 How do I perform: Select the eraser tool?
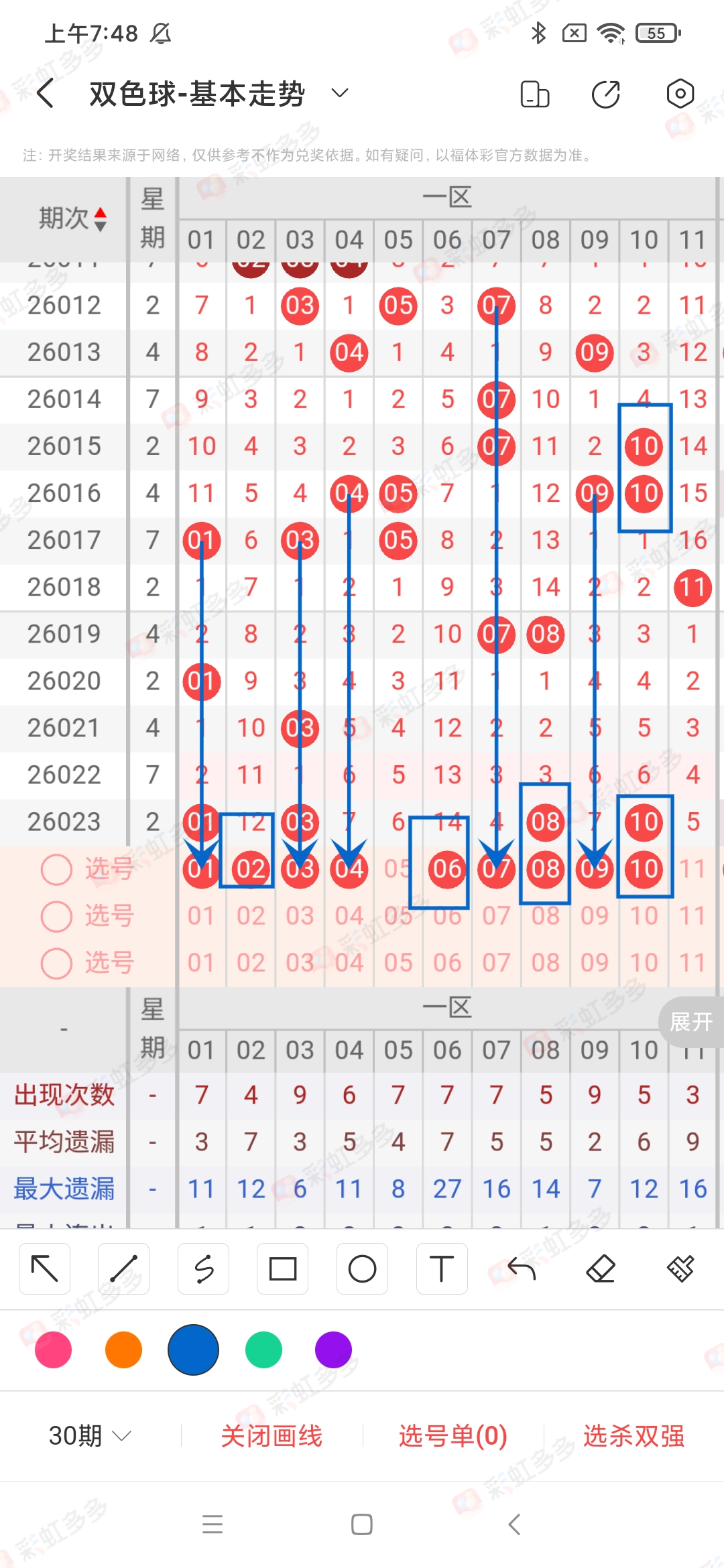601,1268
